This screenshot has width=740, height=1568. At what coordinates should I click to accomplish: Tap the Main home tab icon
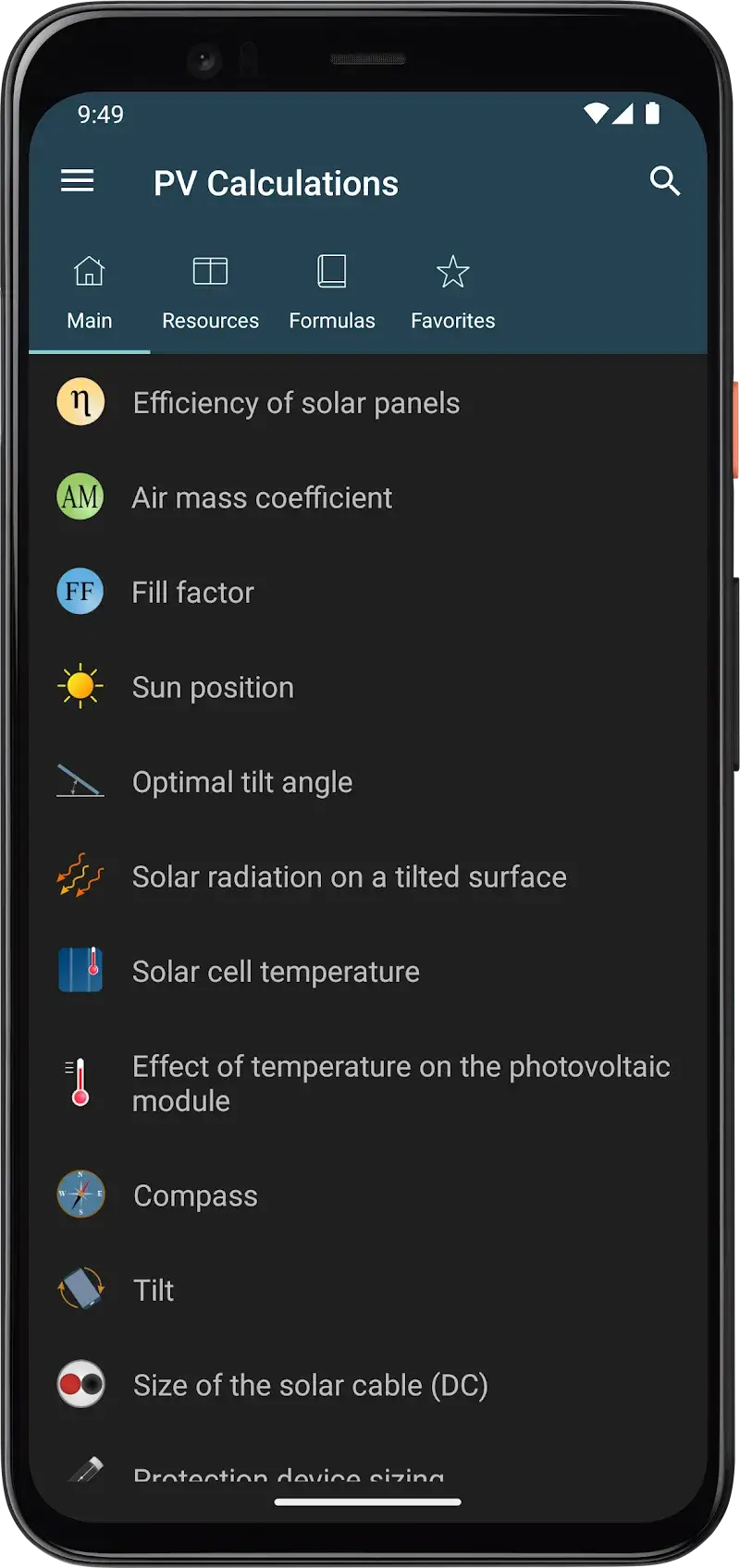click(90, 271)
